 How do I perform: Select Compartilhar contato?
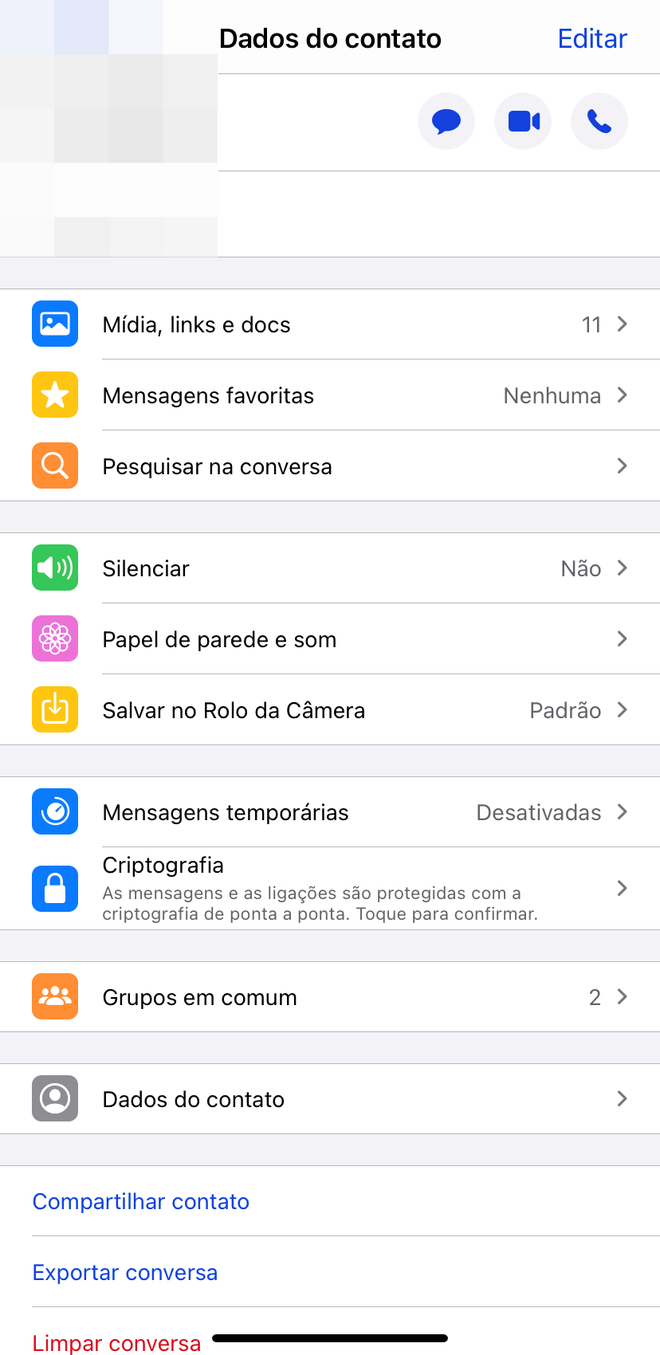[x=141, y=1202]
